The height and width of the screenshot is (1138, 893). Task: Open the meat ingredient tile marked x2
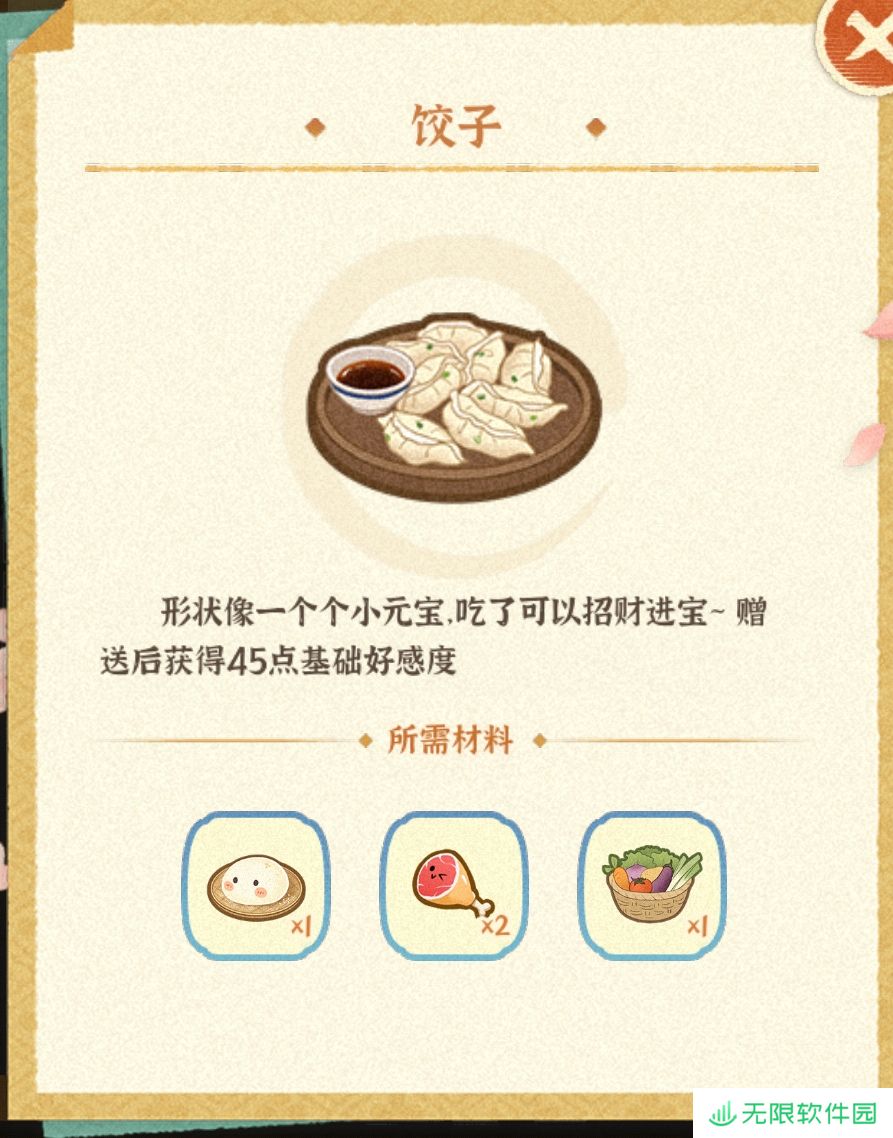click(454, 886)
